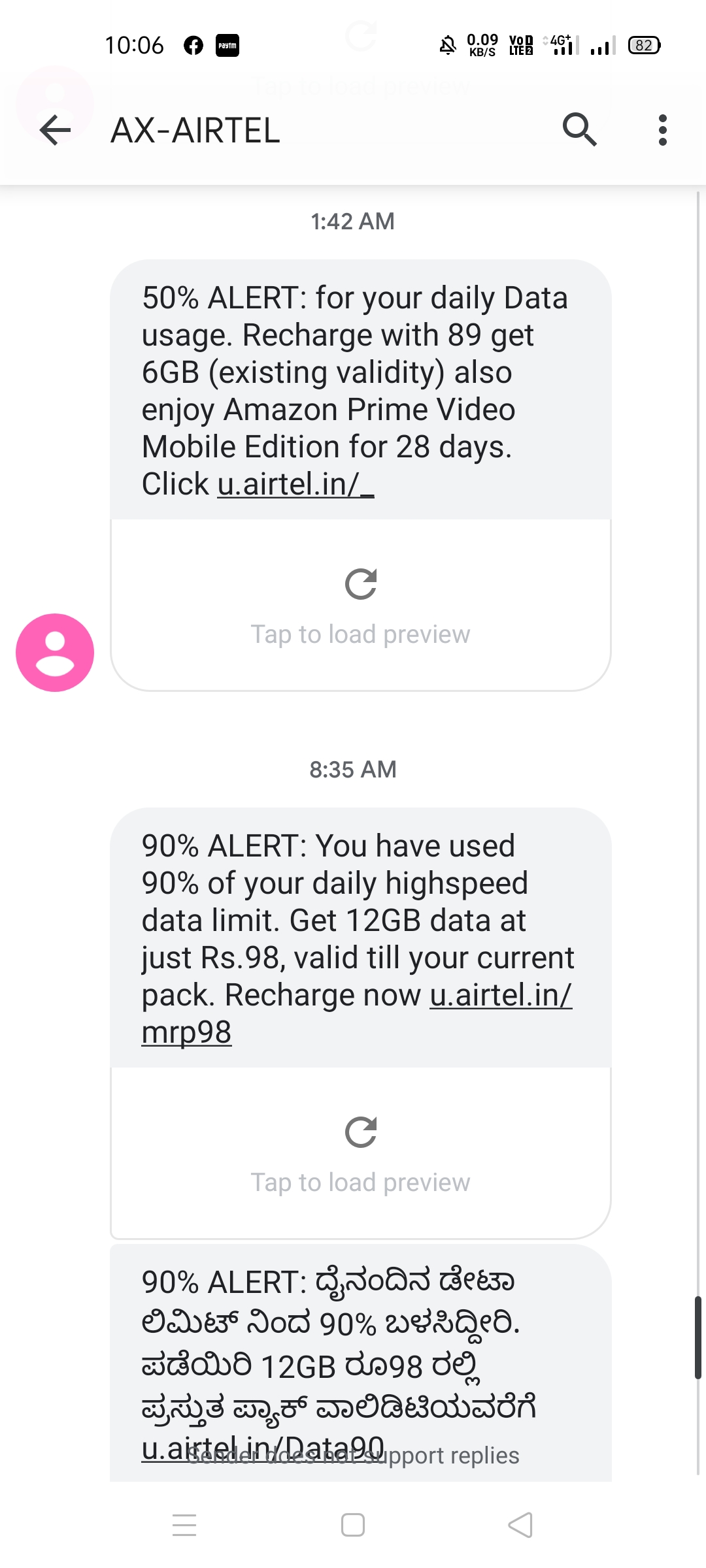706x1568 pixels.
Task: Load preview under the Rs.98 recharge message
Action: (360, 1153)
